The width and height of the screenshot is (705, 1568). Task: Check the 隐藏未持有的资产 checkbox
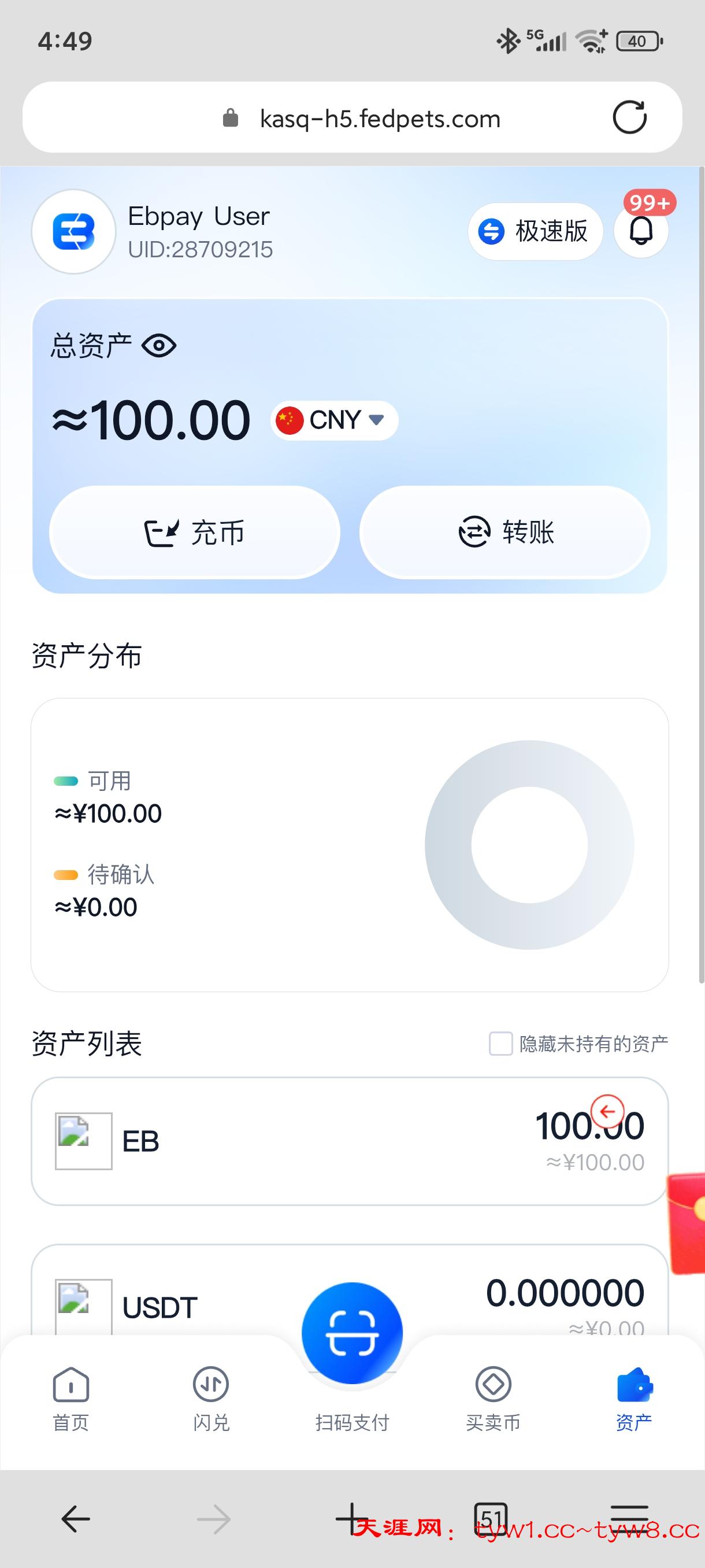(500, 1043)
